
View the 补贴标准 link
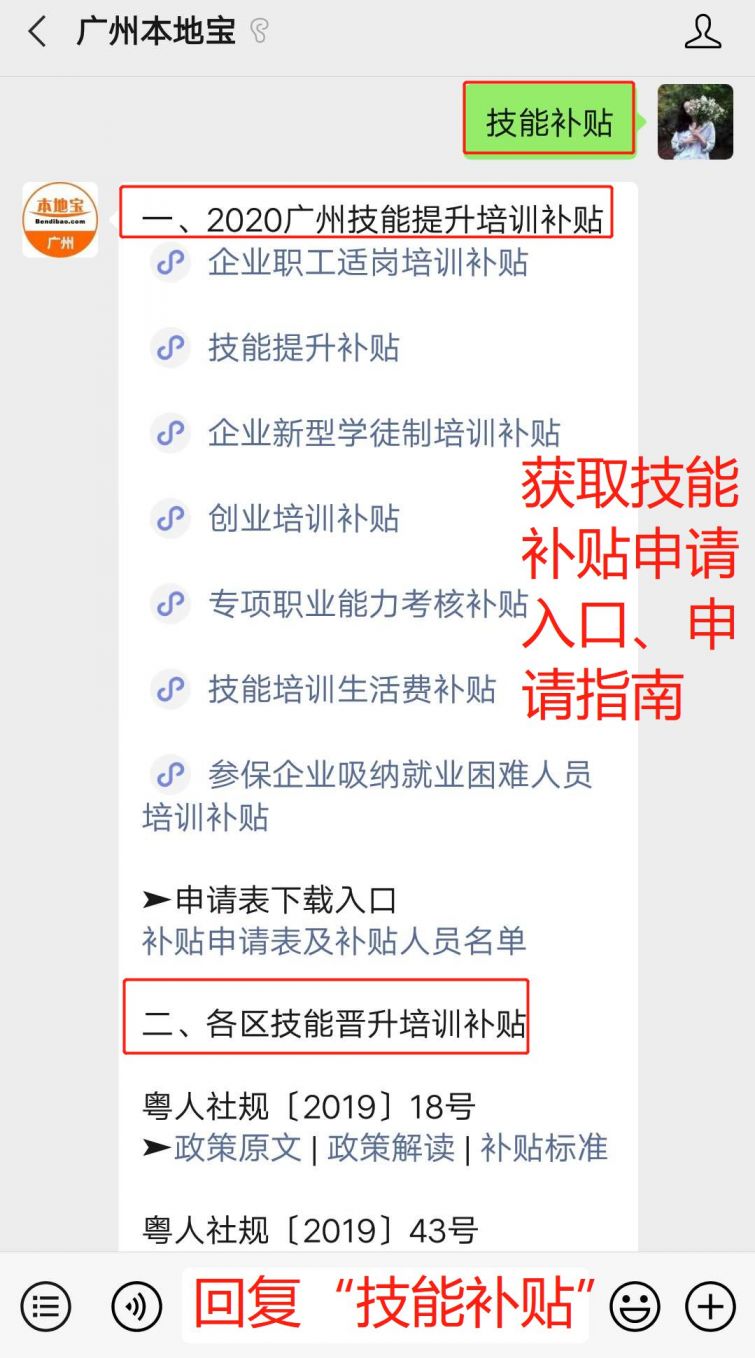[x=544, y=1148]
